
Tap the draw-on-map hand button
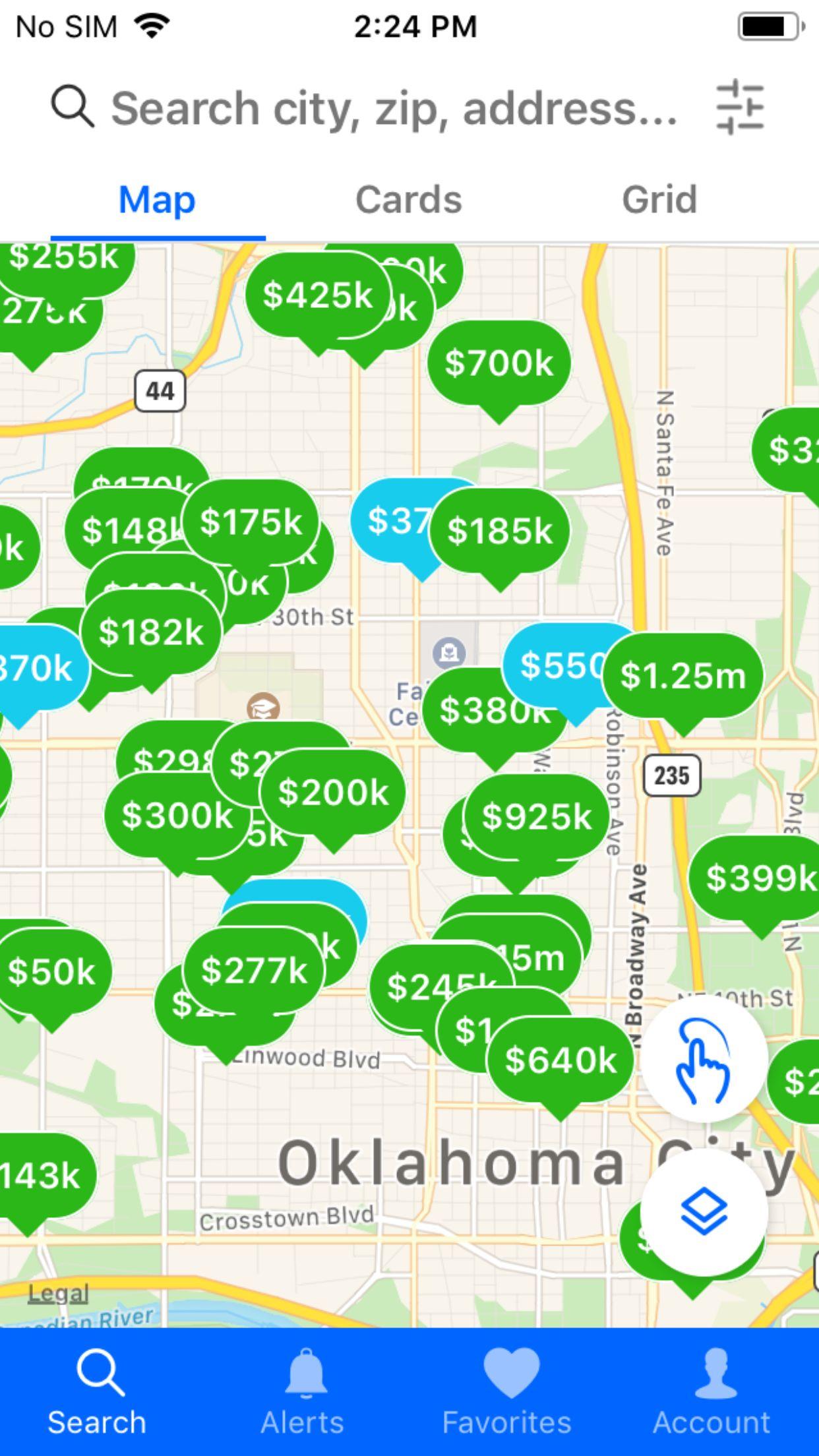pos(704,1059)
